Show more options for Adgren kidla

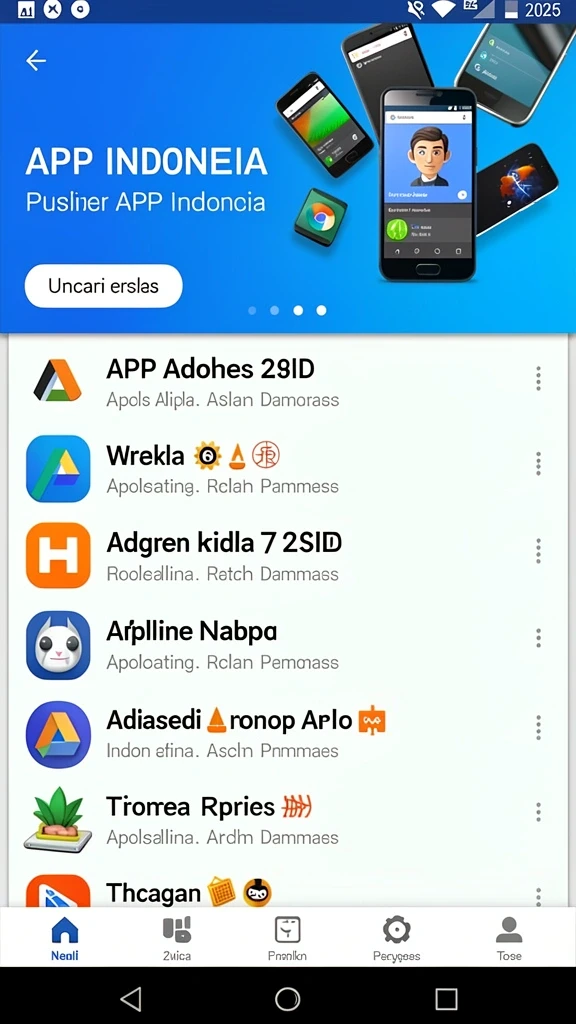tap(538, 551)
